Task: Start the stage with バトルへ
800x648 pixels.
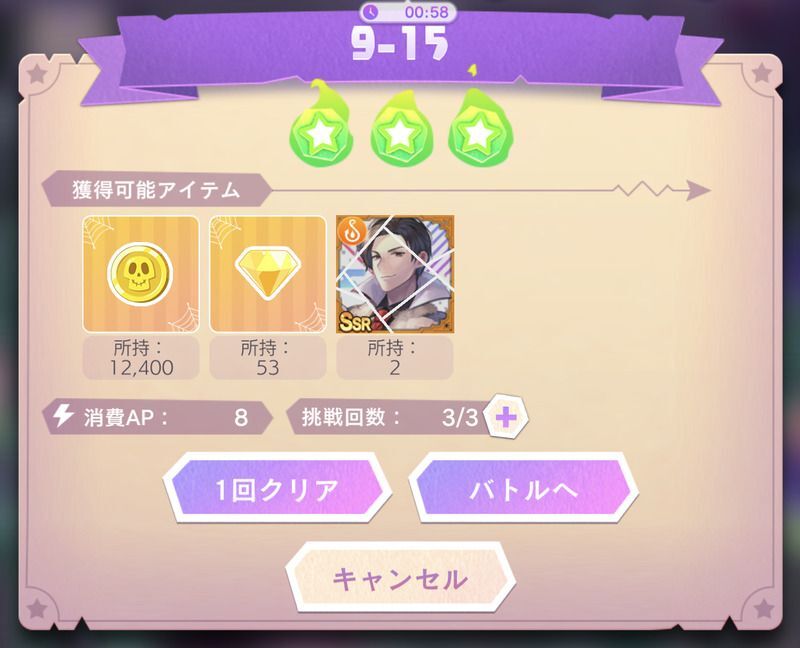Action: point(523,491)
